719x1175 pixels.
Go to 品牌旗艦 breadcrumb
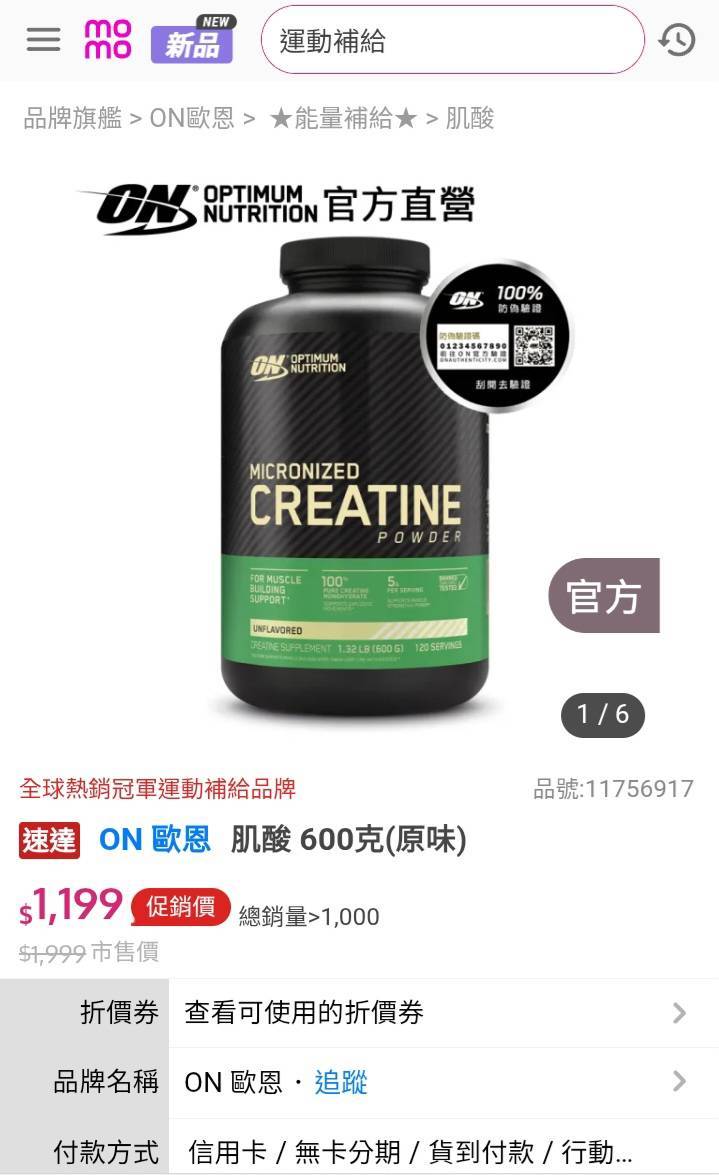click(x=72, y=119)
